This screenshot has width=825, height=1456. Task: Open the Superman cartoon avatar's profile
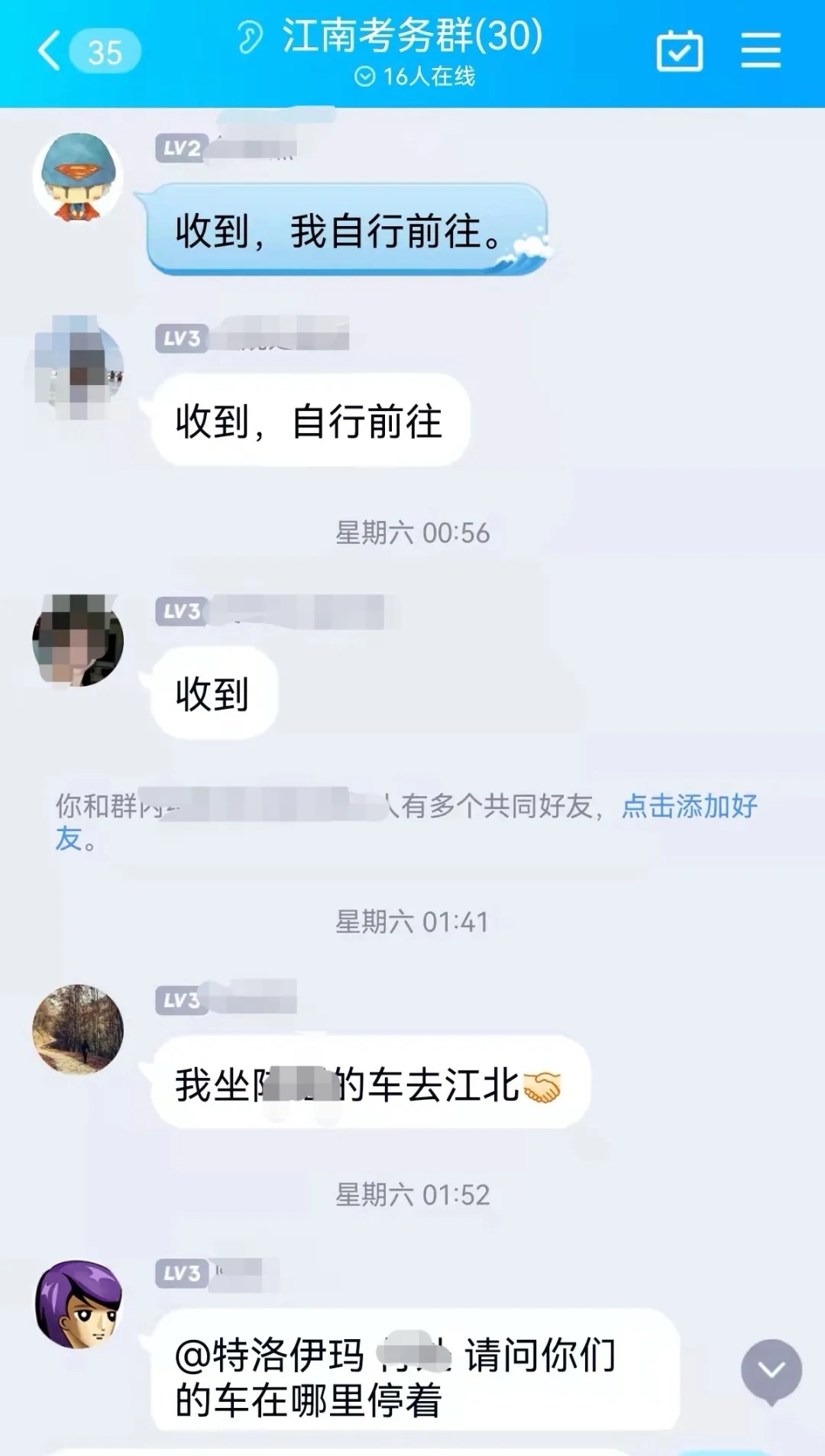tap(78, 177)
